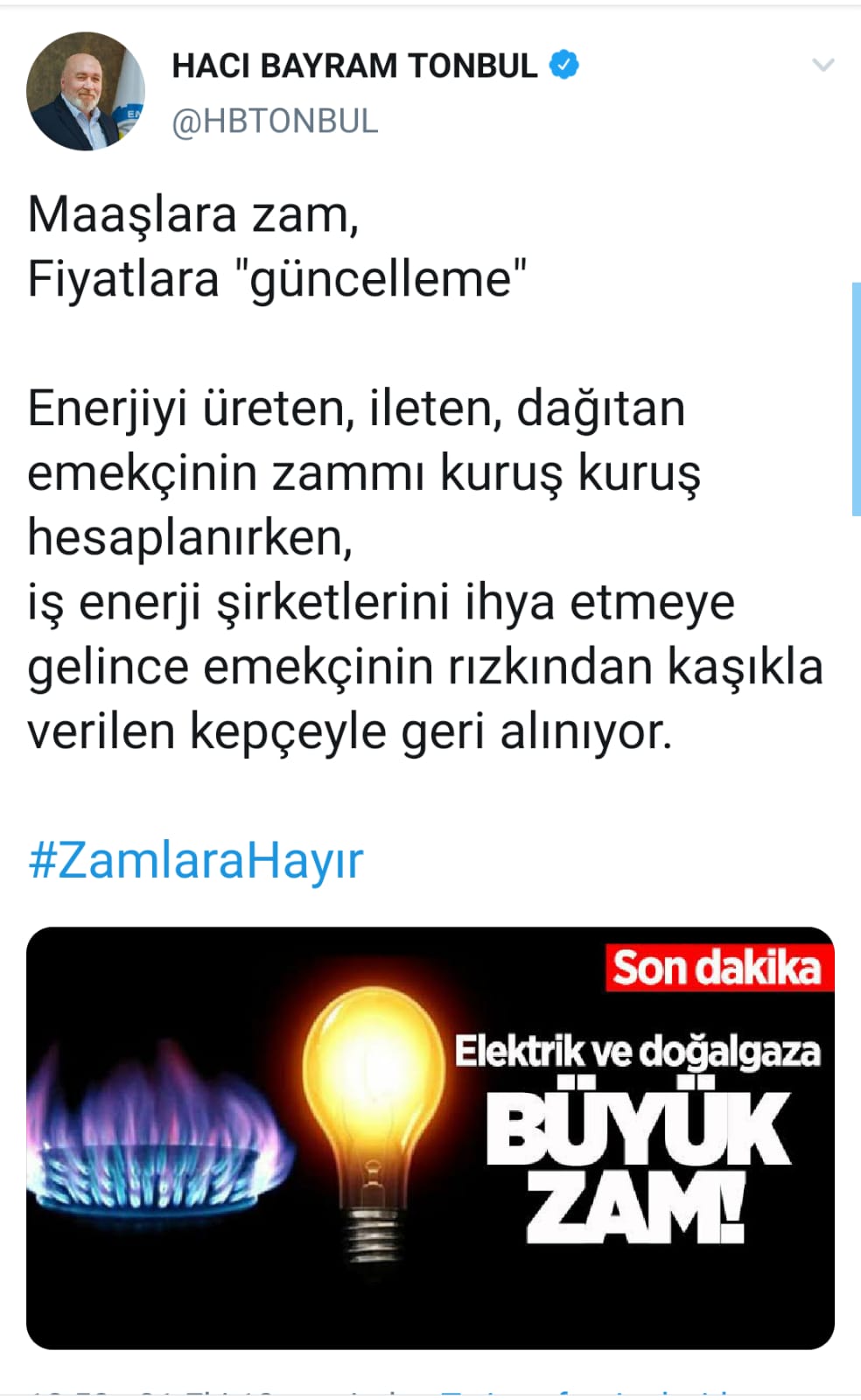Click the blue scrollbar segment on the right
Viewport: 861px width, 1400px height.
[854, 394]
